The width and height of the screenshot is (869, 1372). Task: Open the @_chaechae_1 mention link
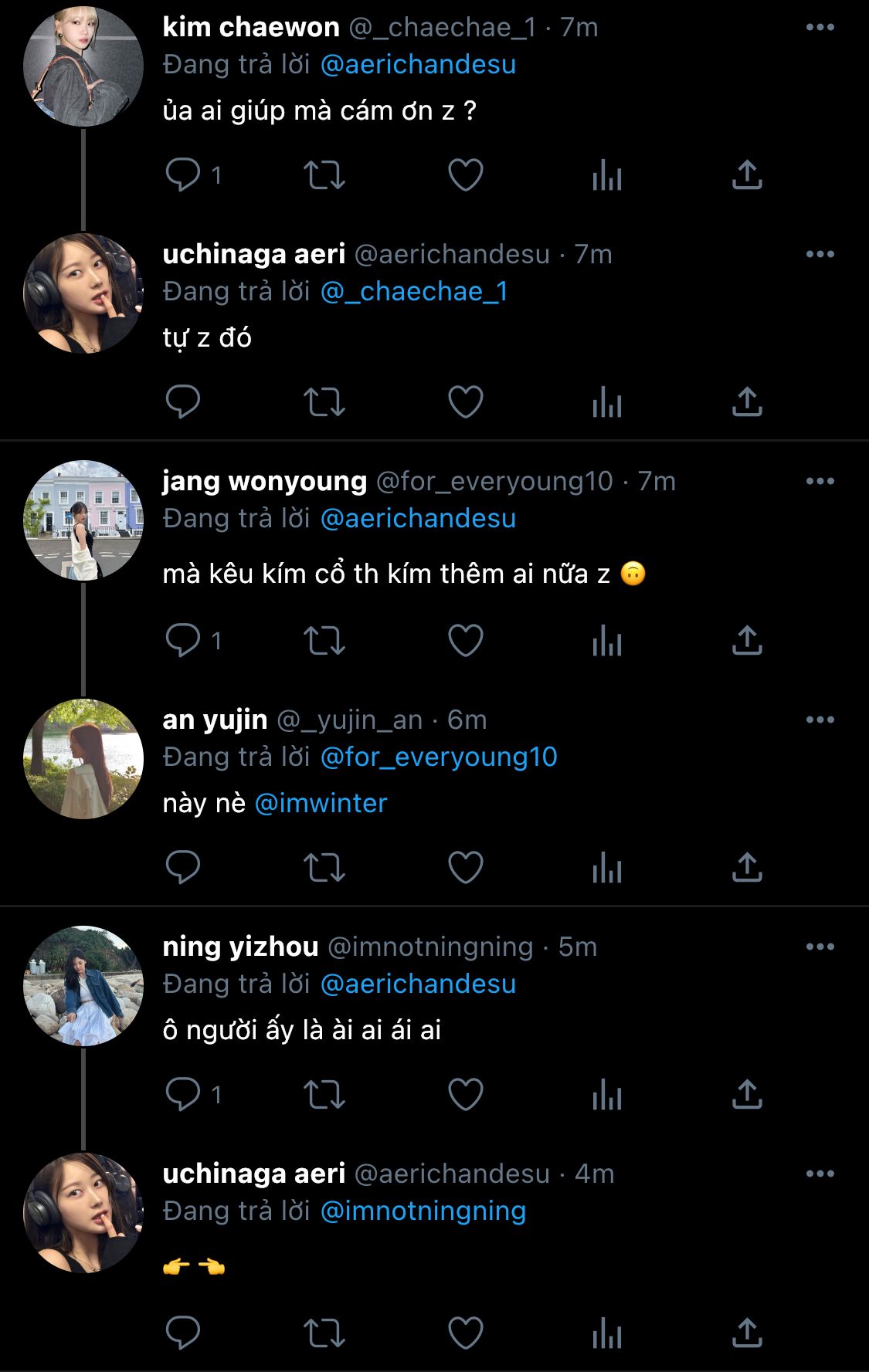(x=414, y=291)
